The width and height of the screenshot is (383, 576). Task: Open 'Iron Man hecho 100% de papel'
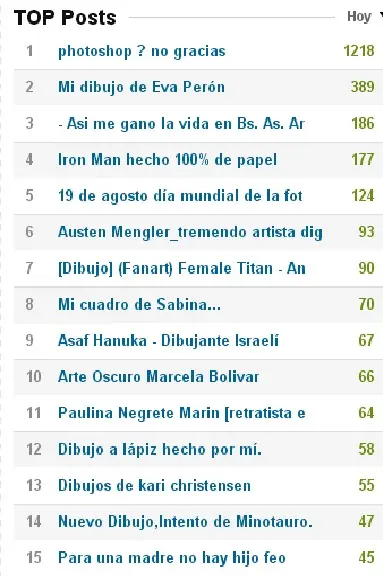(x=167, y=160)
